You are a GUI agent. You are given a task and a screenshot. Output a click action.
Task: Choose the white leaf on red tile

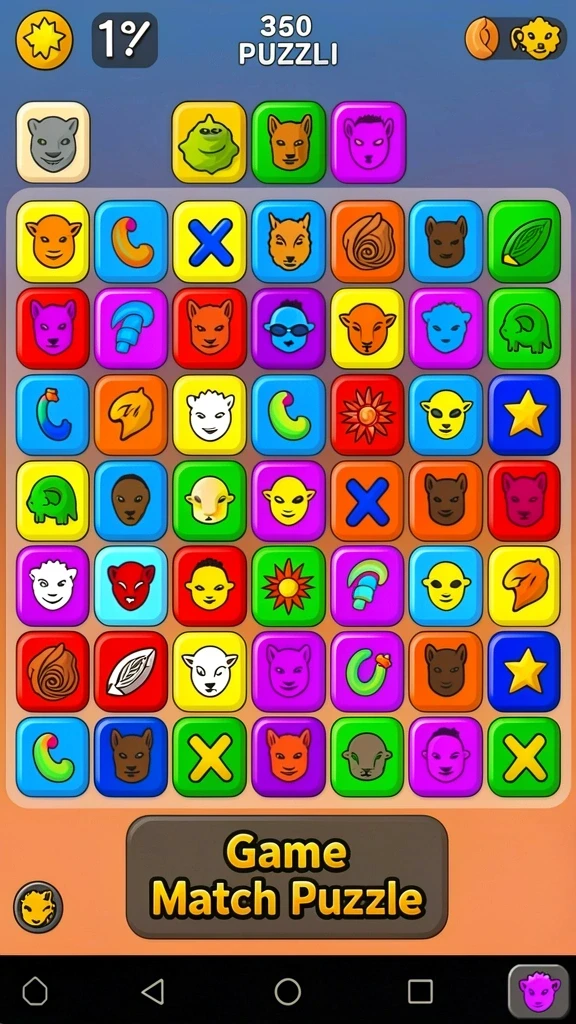131,671
